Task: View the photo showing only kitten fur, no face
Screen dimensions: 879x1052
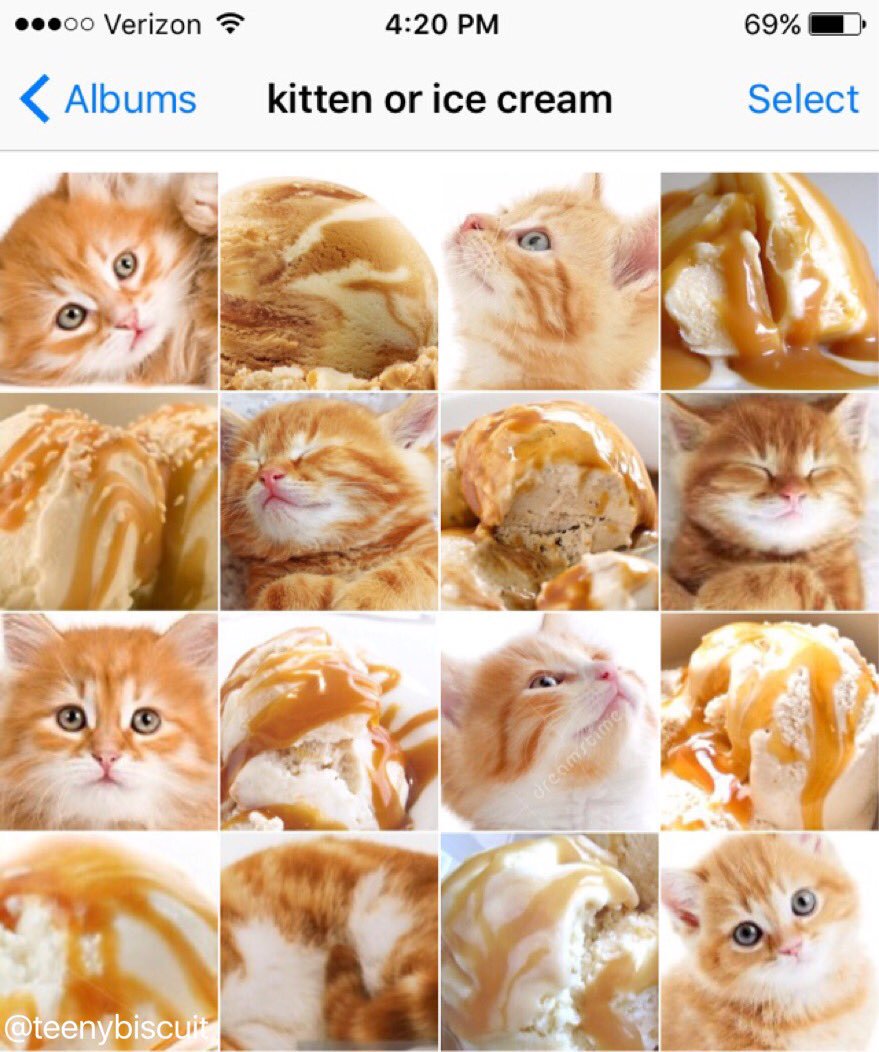Action: [x=329, y=941]
